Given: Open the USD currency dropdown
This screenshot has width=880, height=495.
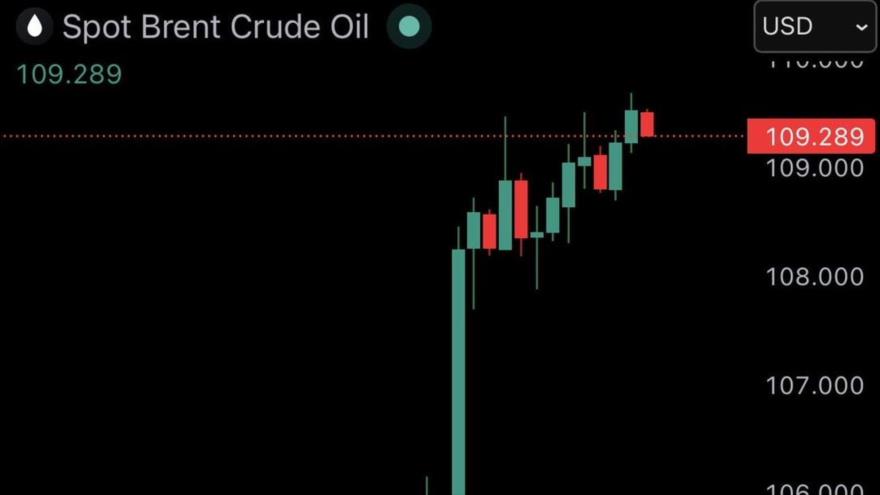Looking at the screenshot, I should [814, 27].
